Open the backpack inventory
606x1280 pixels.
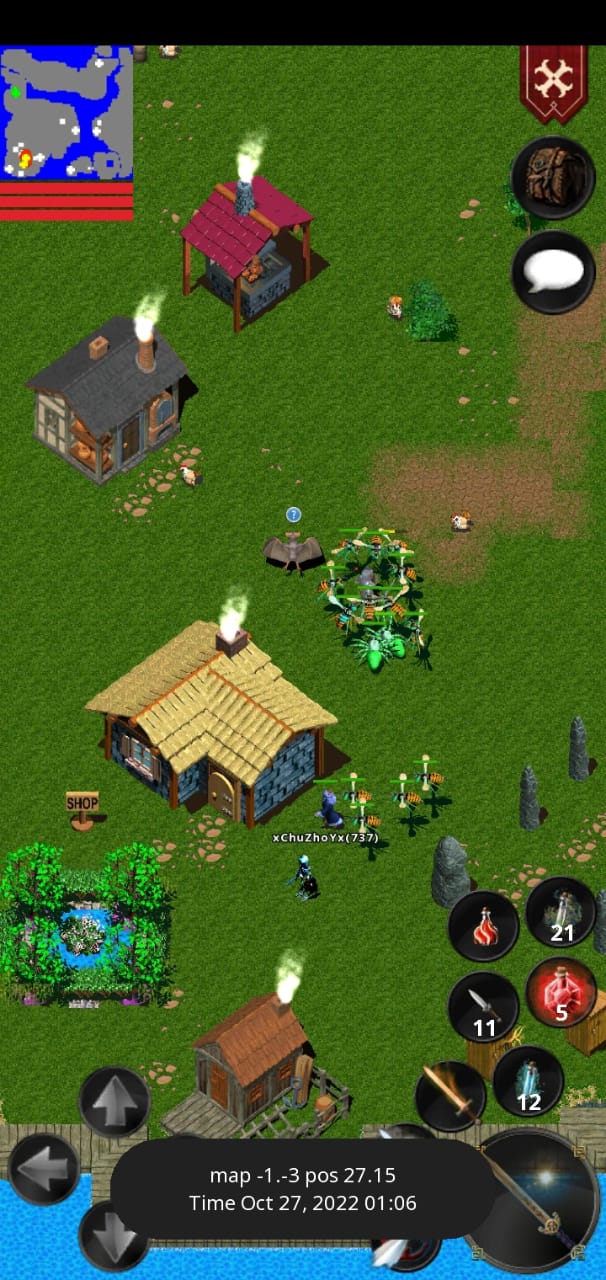(x=553, y=178)
